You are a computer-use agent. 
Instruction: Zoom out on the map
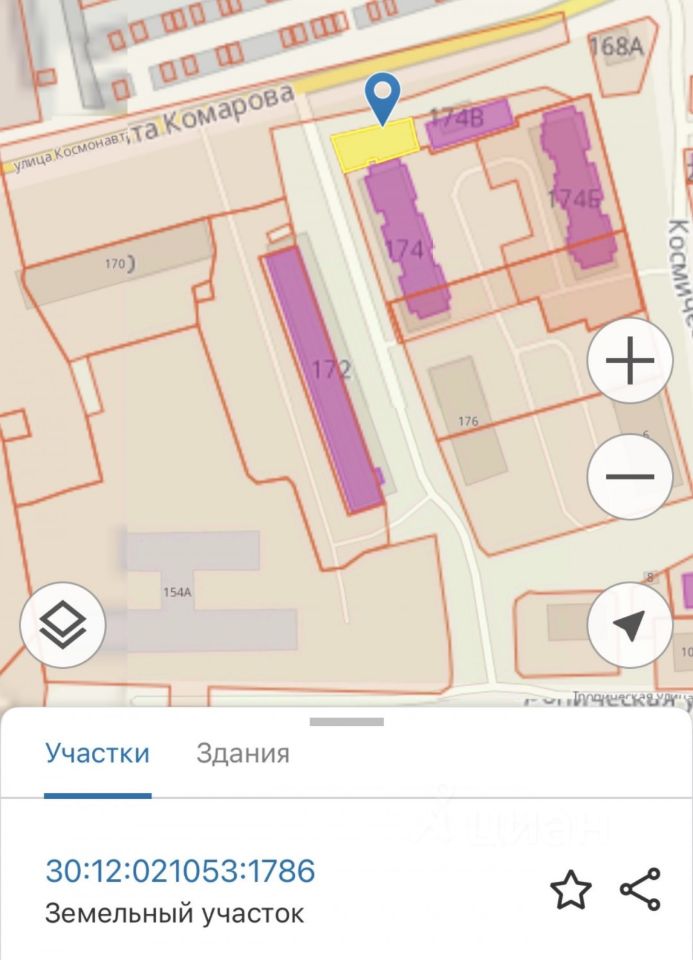629,477
